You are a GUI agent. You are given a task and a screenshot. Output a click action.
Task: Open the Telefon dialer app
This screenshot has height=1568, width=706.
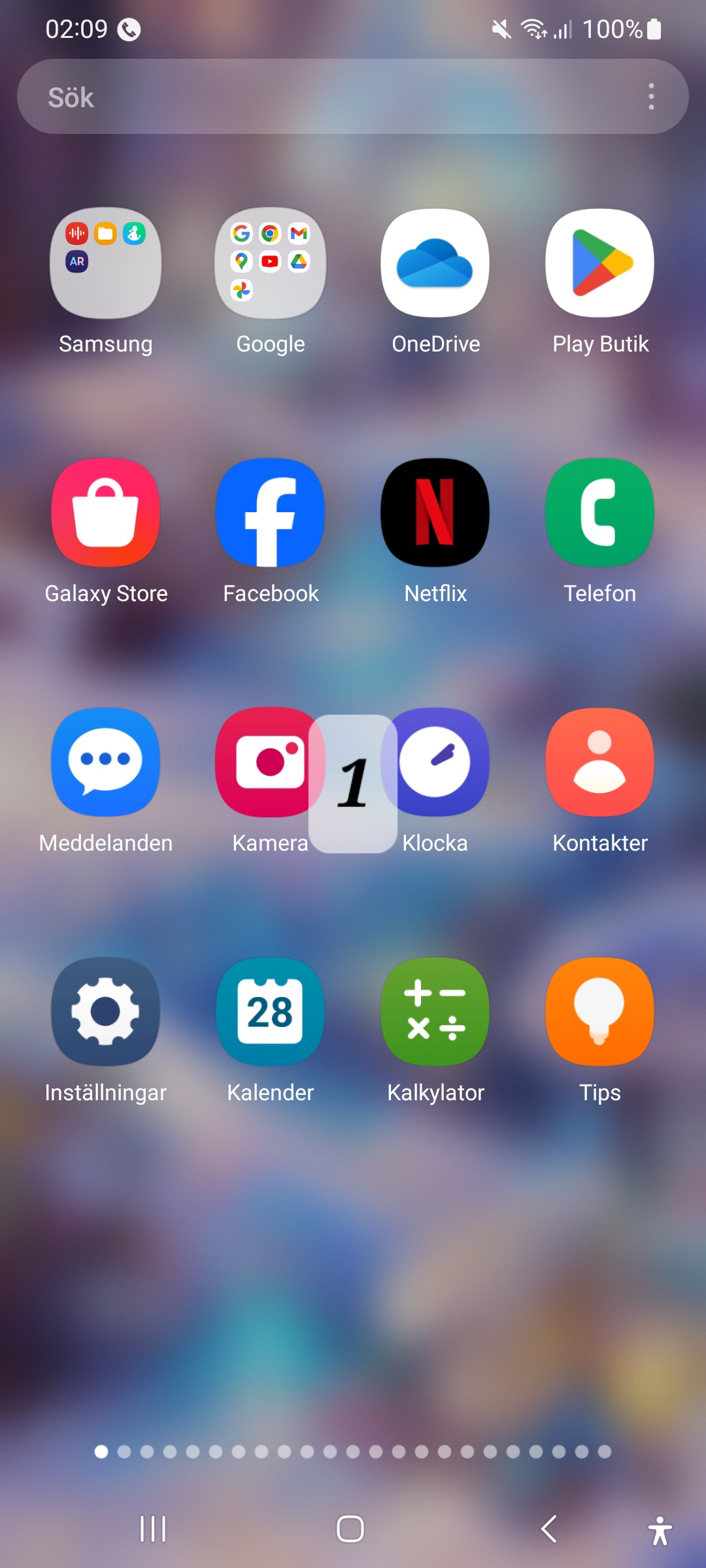600,513
